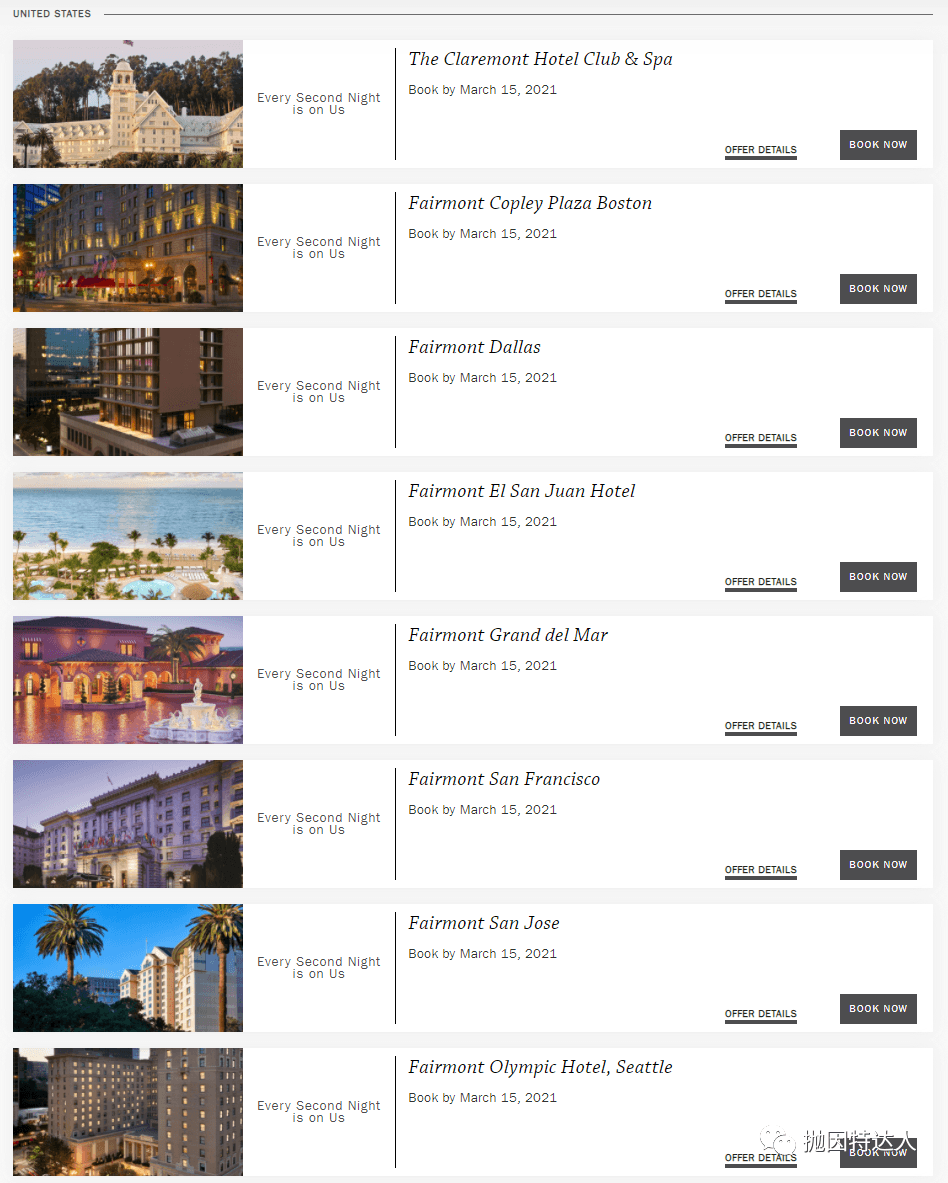Open Fairmont El San Juan Hotel offer details
The width and height of the screenshot is (948, 1183).
[x=760, y=582]
